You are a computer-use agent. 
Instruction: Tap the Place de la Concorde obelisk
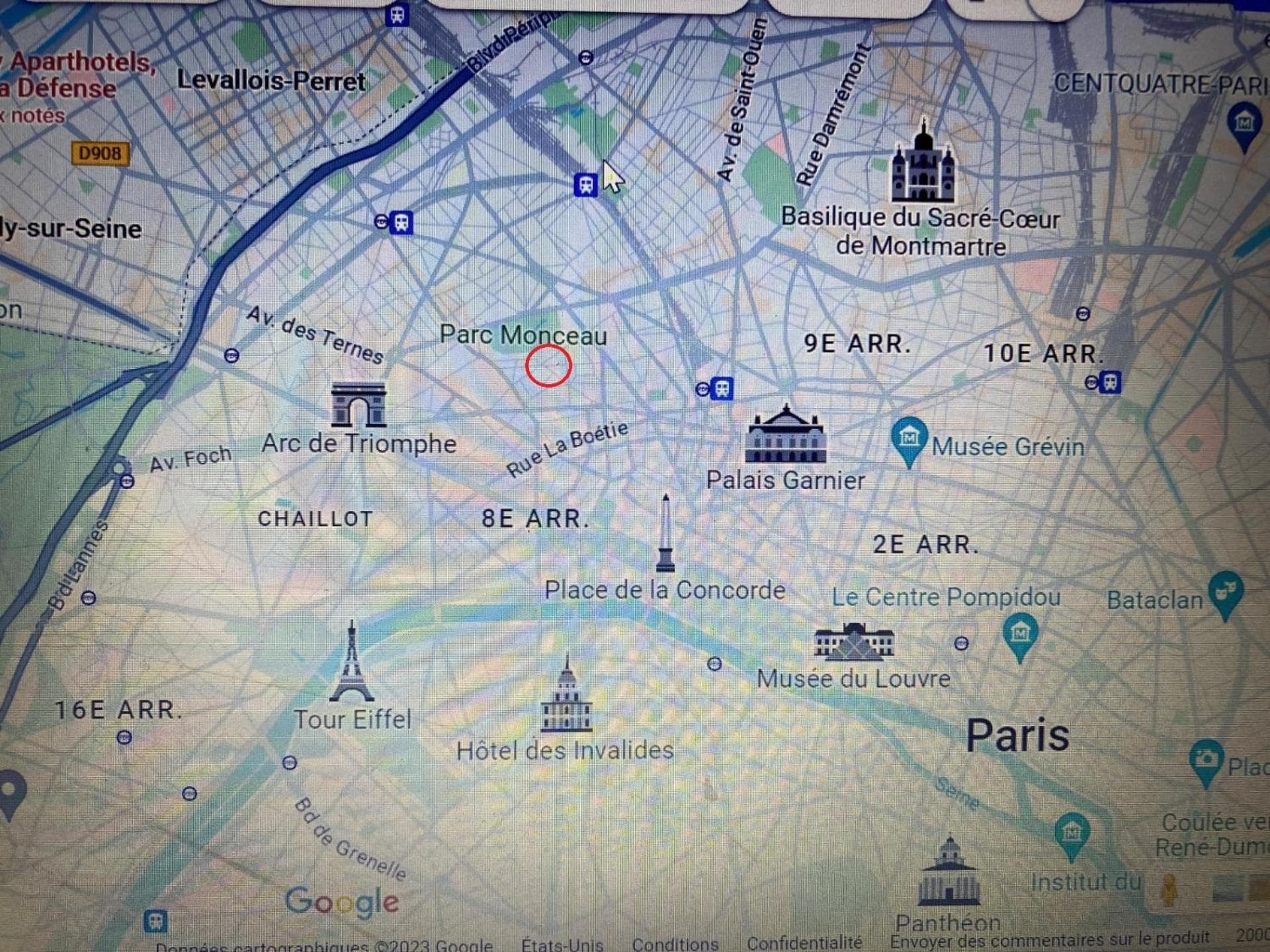point(665,534)
